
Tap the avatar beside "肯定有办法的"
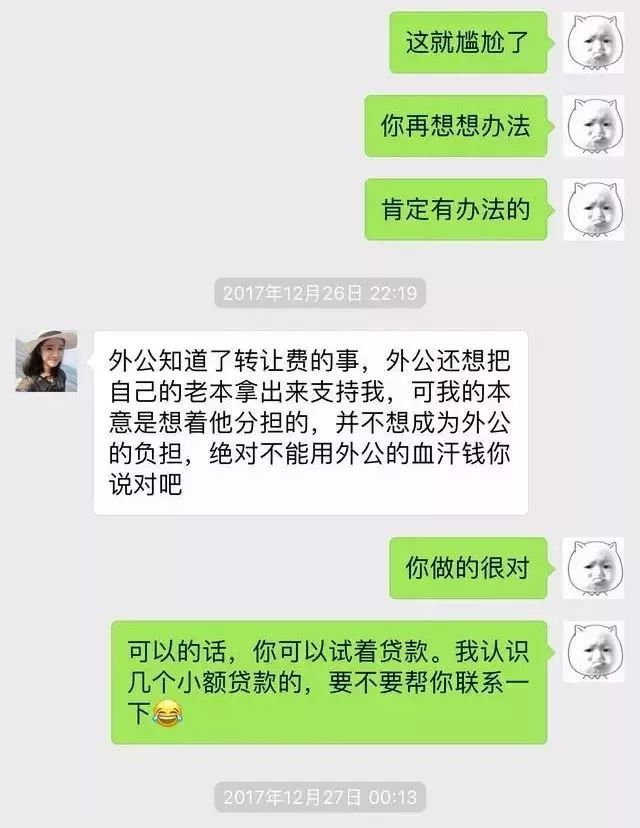[x=594, y=210]
